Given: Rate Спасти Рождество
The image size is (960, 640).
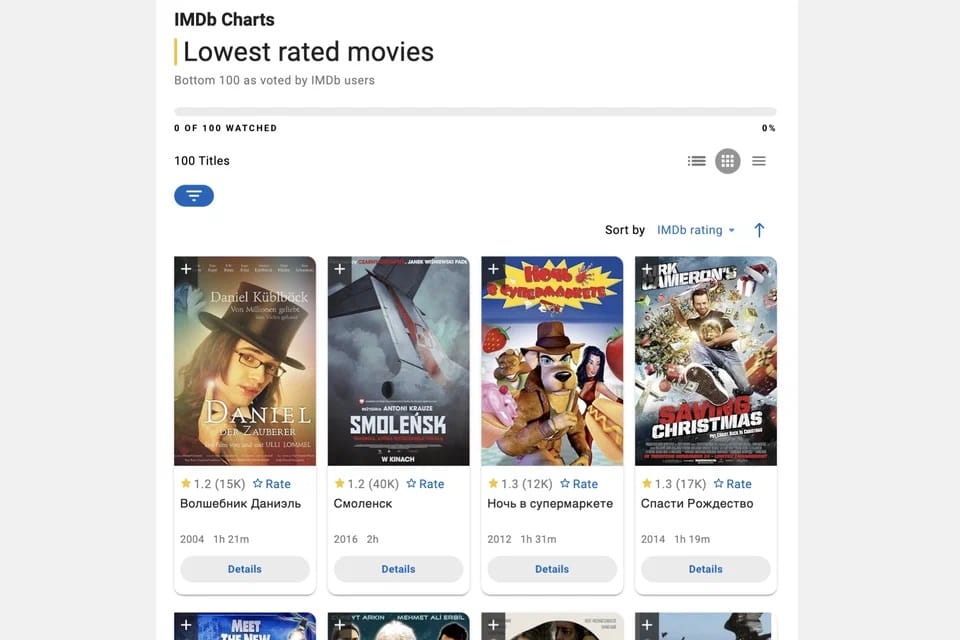Looking at the screenshot, I should (x=733, y=484).
